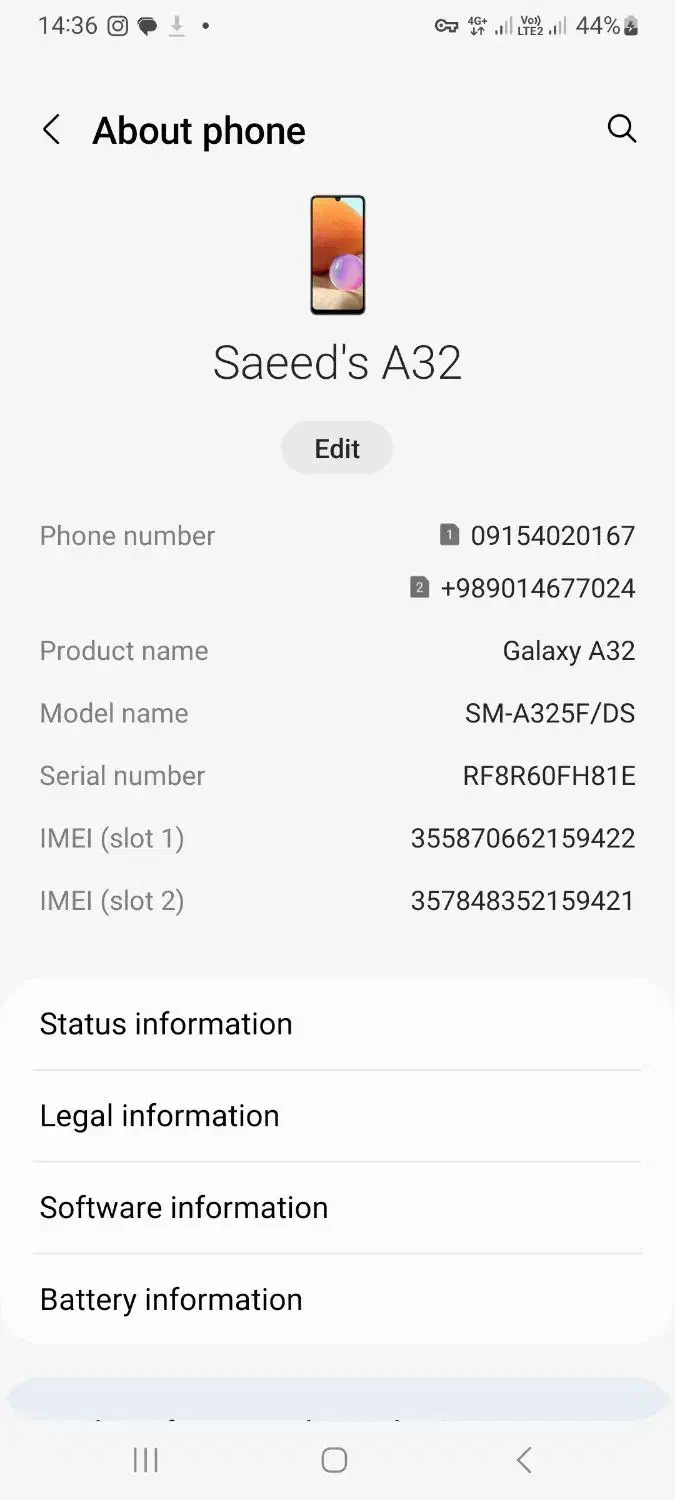Screen dimensions: 675x1500
Task: Tap the home button in navigation bar
Action: pyautogui.click(x=334, y=1460)
